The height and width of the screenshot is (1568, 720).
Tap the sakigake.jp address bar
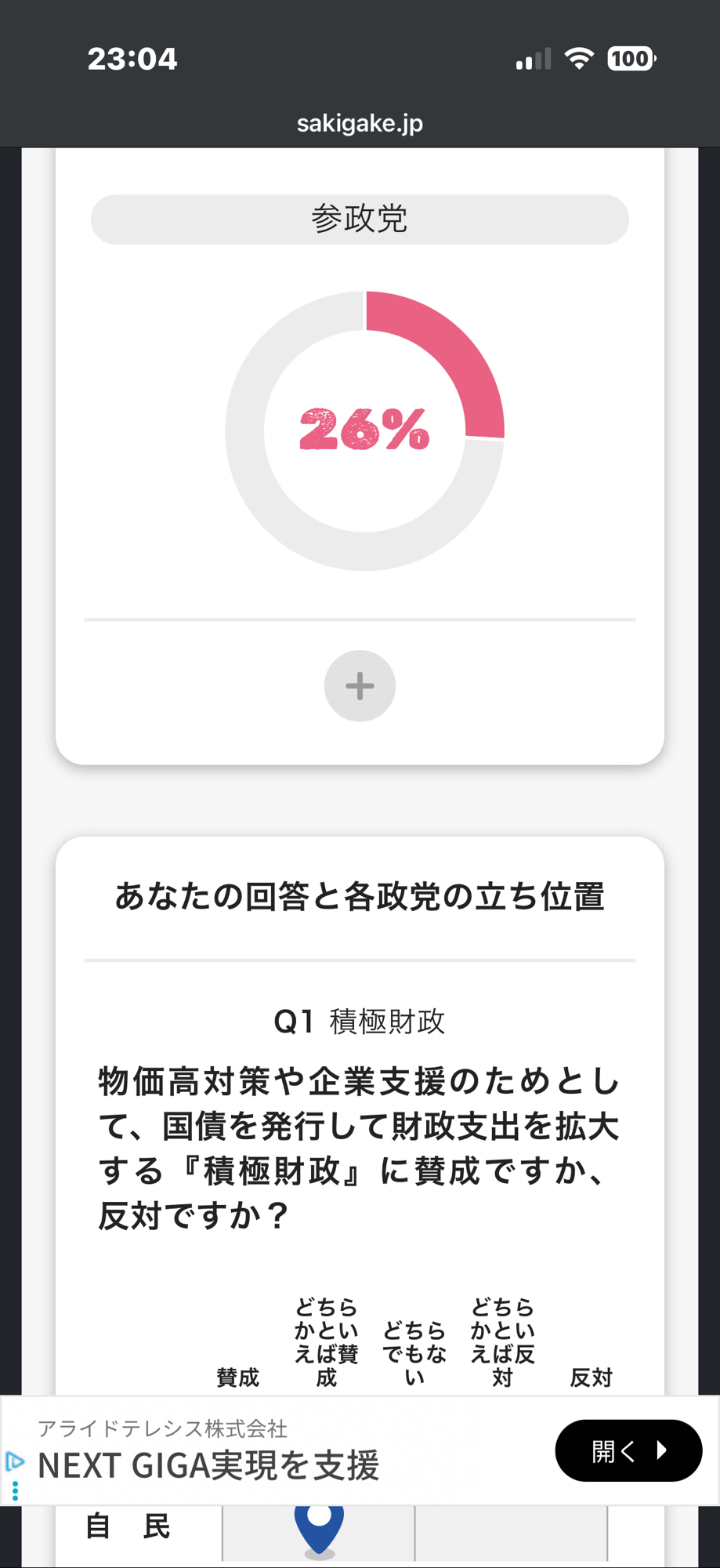(x=360, y=123)
